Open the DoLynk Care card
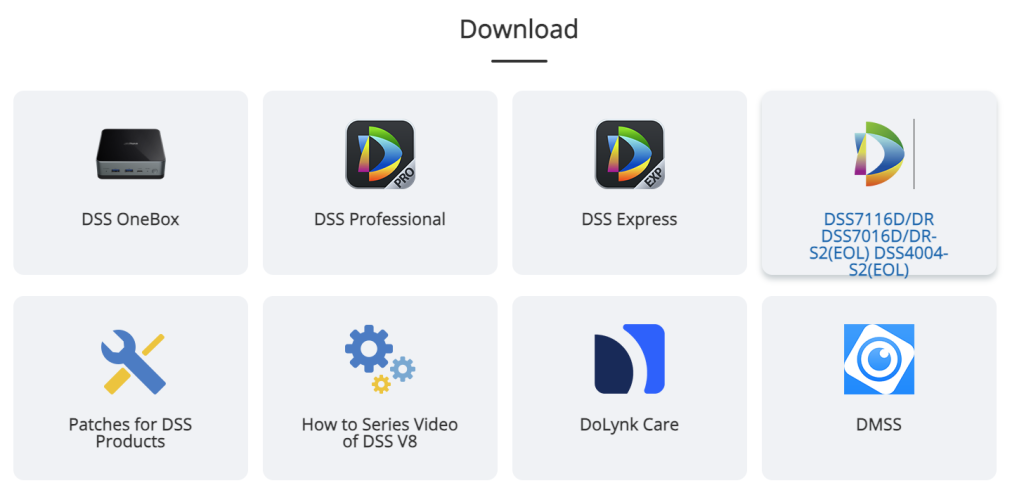This screenshot has width=1024, height=502. (629, 388)
